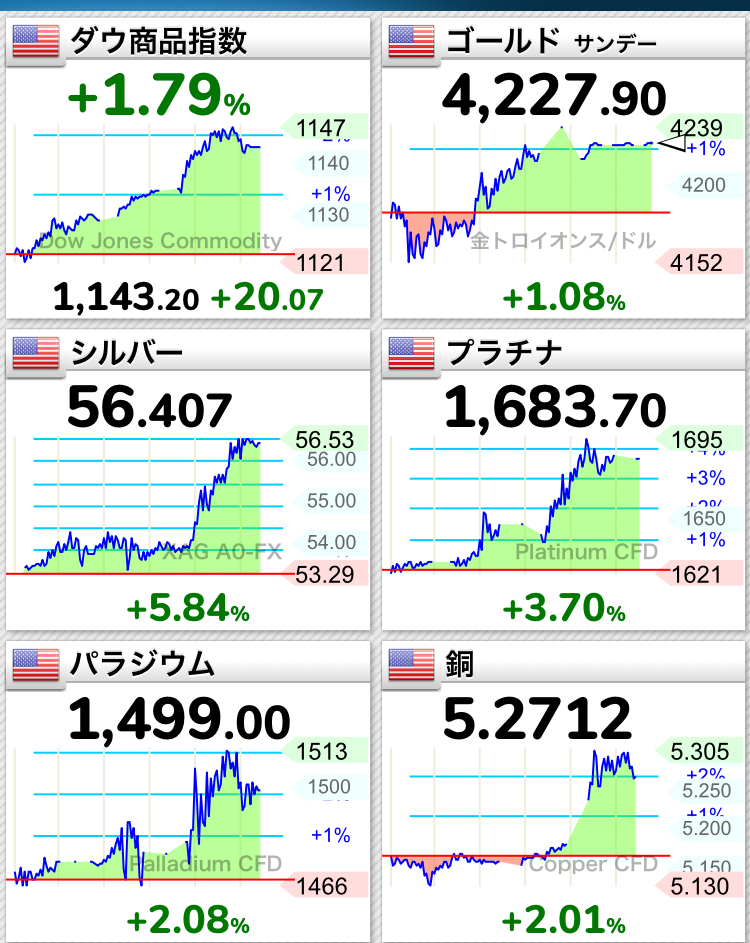Open the 銅 copper chart card
The width and height of the screenshot is (750, 943).
click(x=563, y=790)
